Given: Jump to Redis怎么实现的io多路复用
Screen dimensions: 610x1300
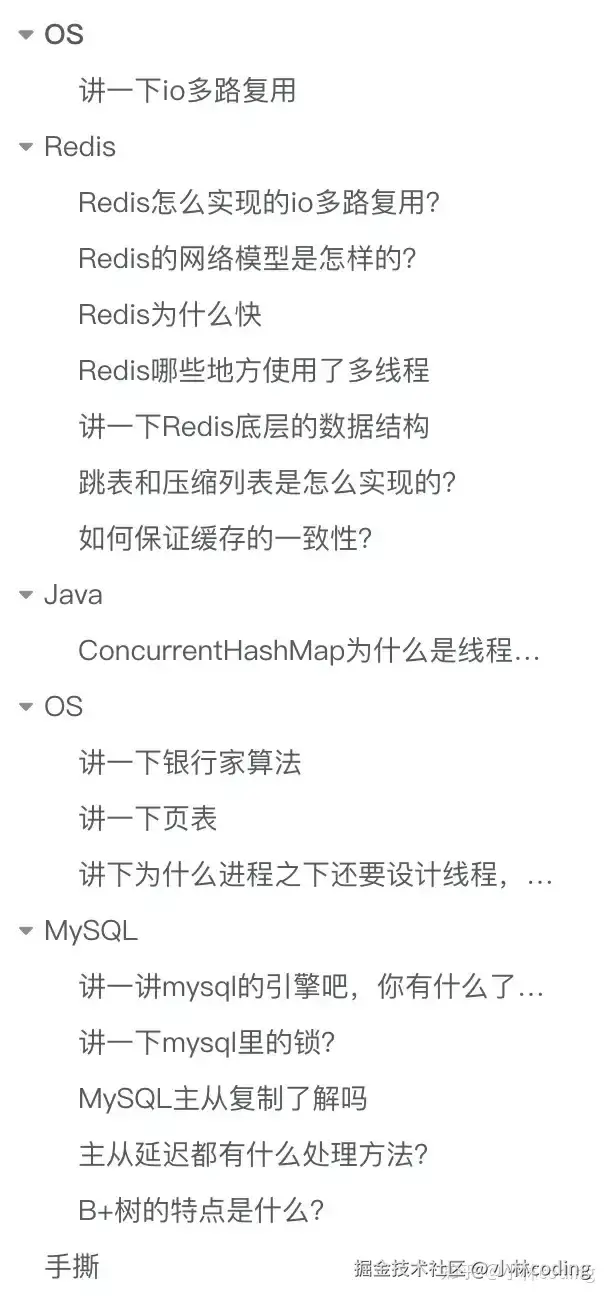Looking at the screenshot, I should click(x=259, y=203).
